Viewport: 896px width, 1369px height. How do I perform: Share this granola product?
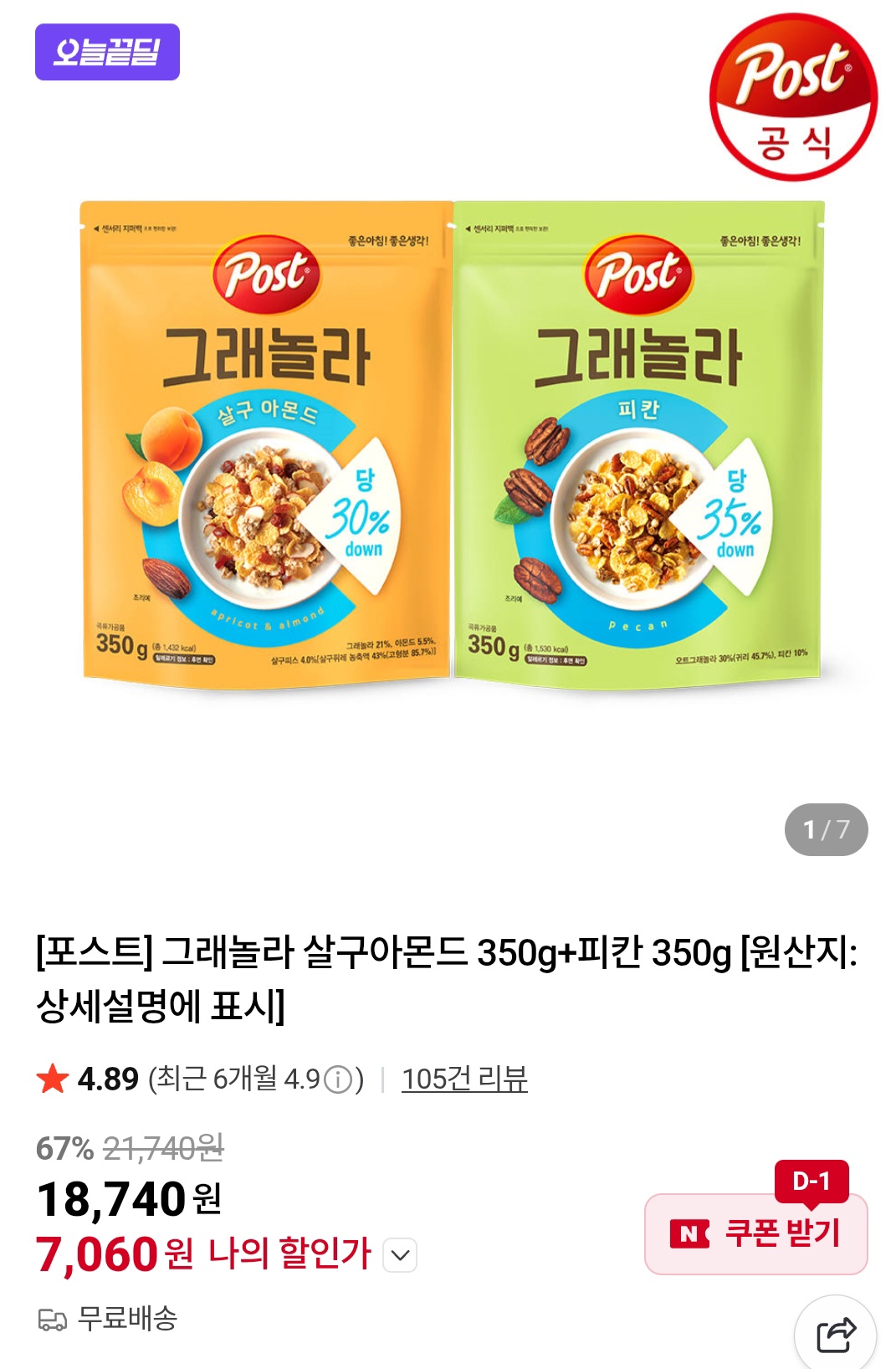click(835, 1334)
